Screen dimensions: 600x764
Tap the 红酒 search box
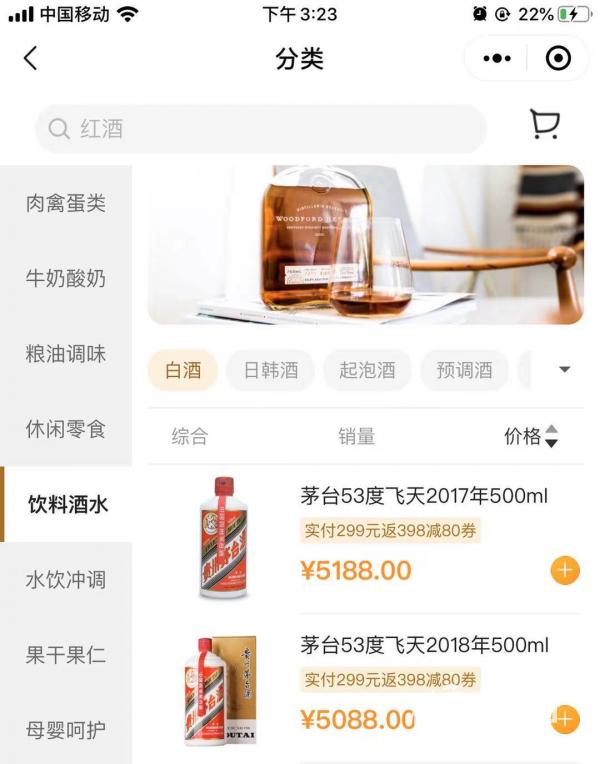coord(260,129)
